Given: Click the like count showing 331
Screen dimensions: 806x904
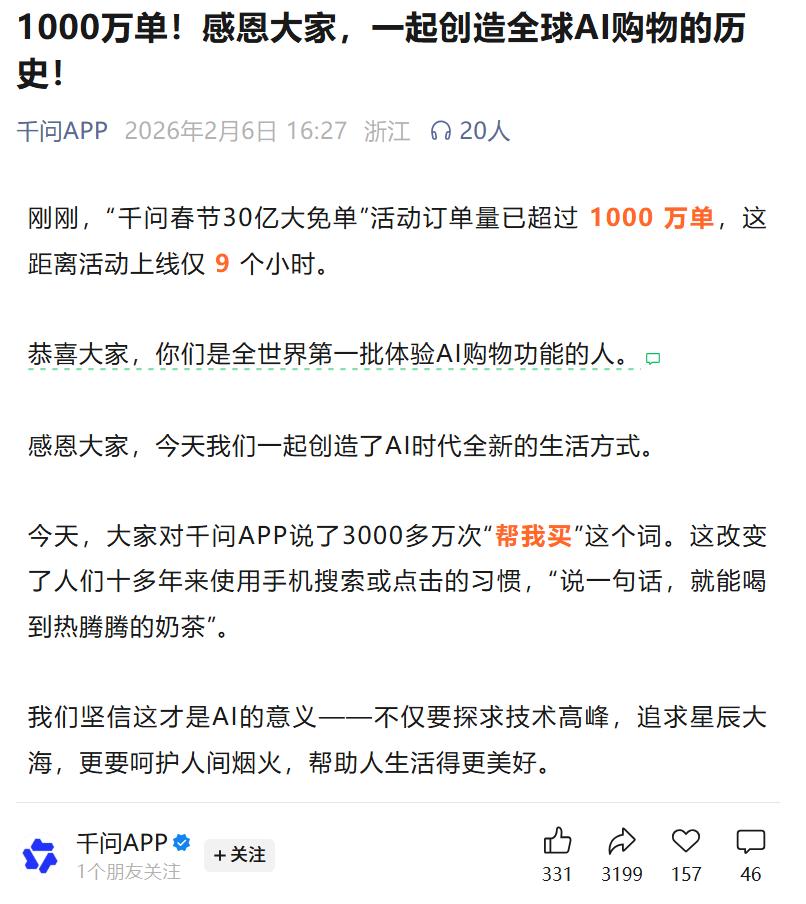Looking at the screenshot, I should [556, 874].
